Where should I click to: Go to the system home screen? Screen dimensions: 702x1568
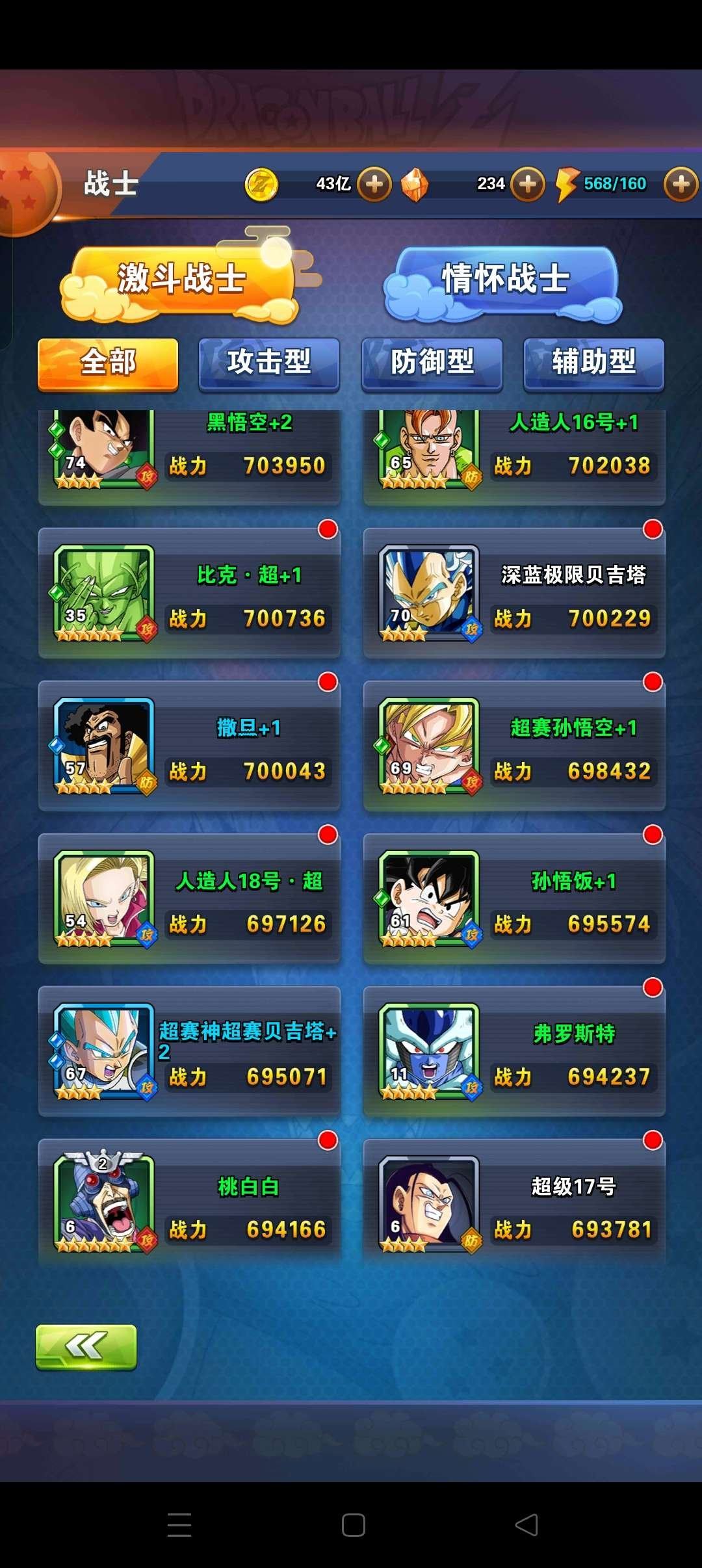[x=353, y=1524]
